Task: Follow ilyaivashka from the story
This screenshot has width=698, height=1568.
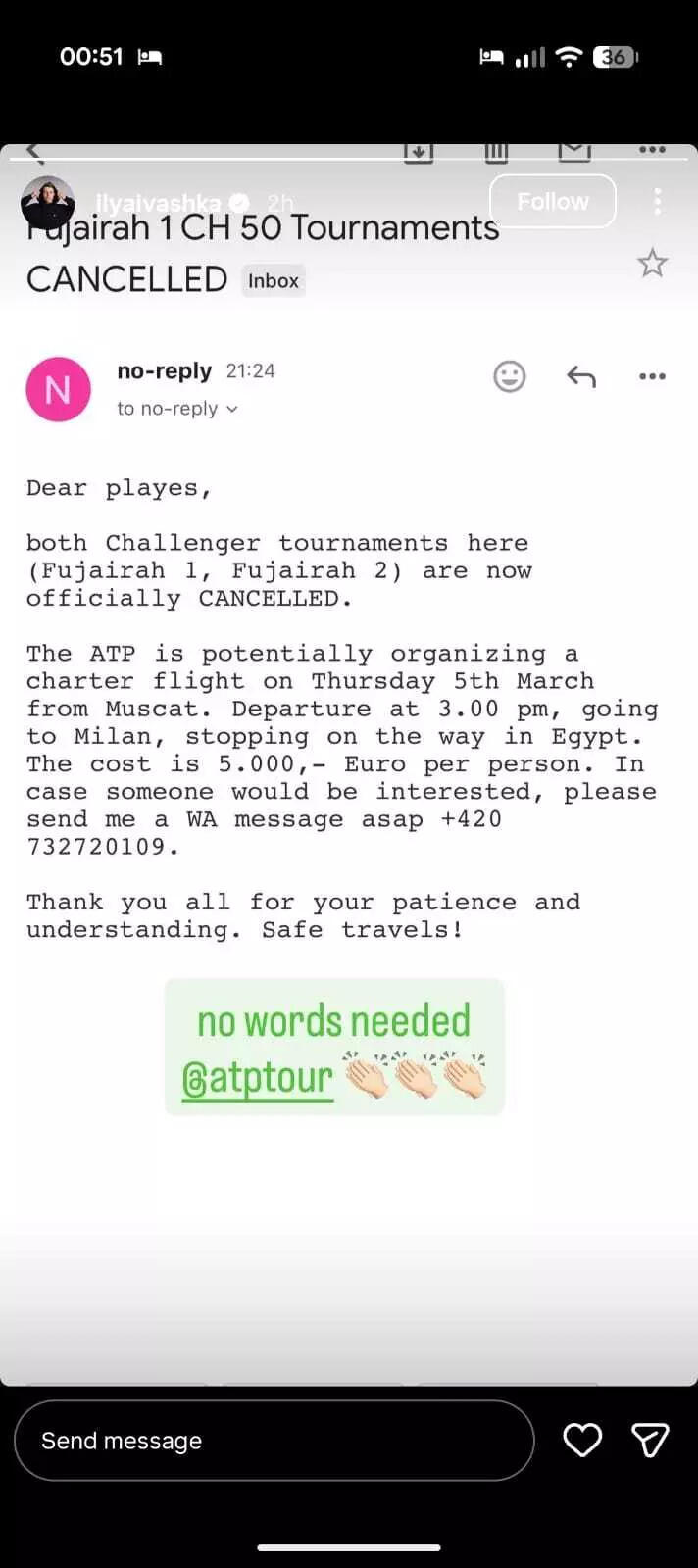Action: [552, 201]
